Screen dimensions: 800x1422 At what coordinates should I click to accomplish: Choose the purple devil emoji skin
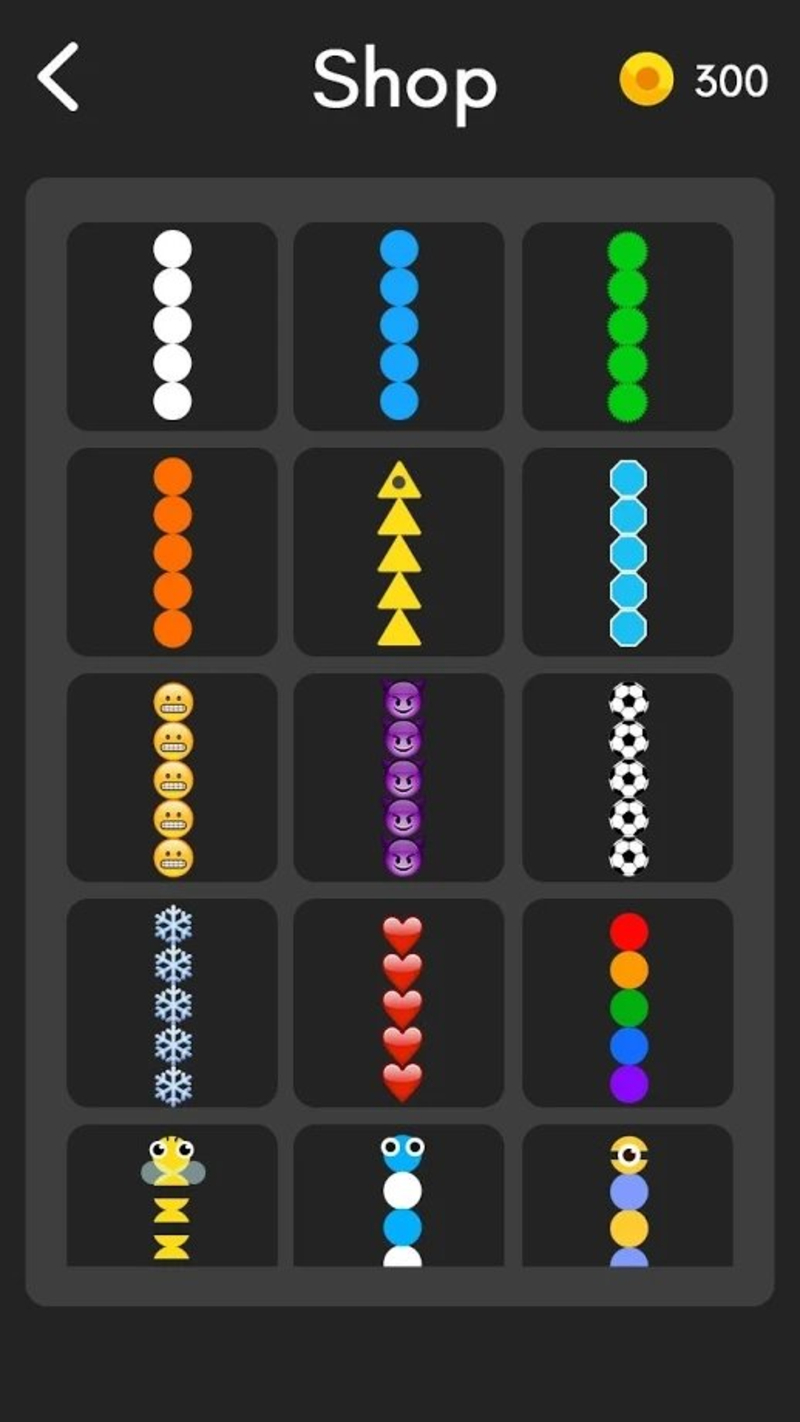coord(399,778)
